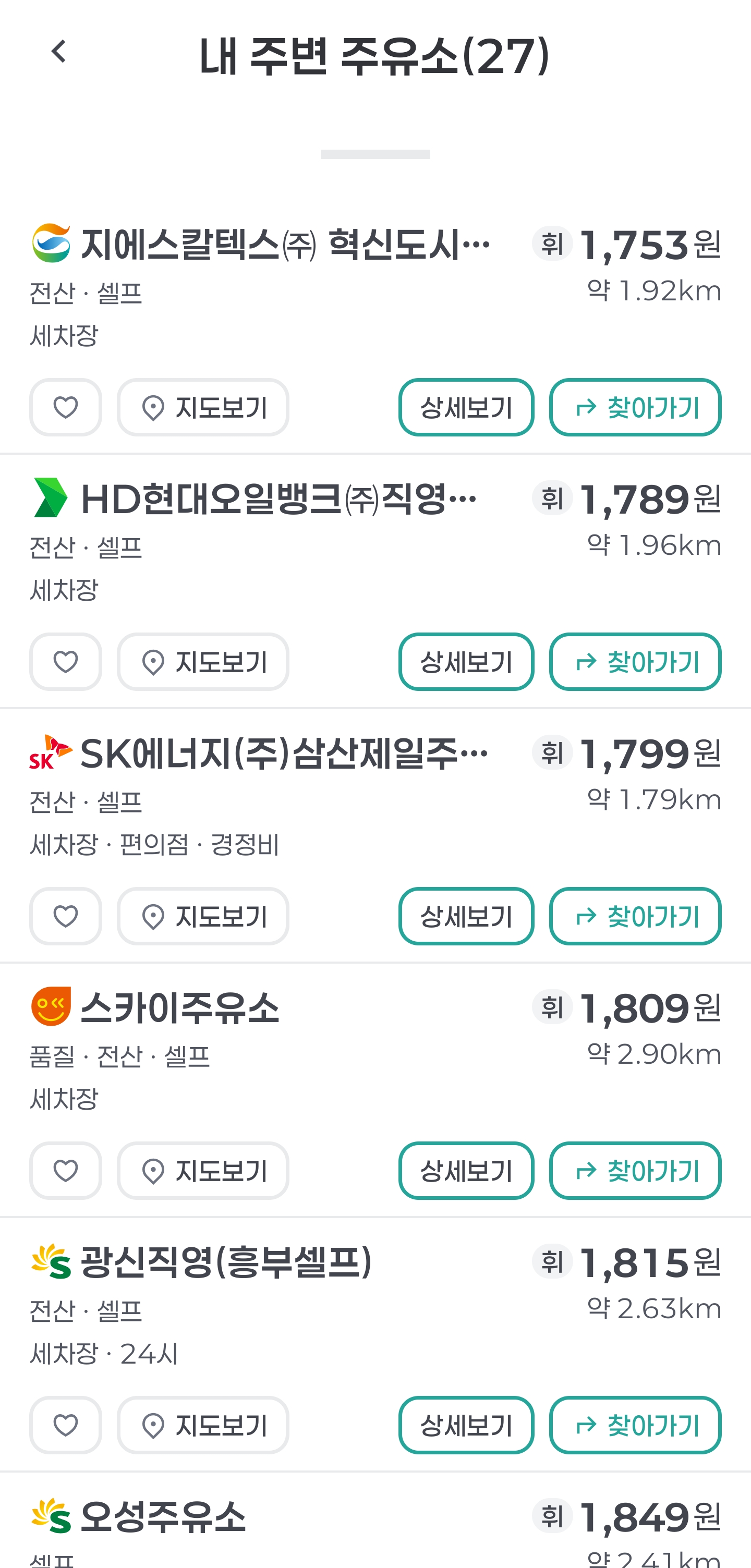Go back using the top-left arrow
This screenshot has width=751, height=1568.
click(x=58, y=52)
